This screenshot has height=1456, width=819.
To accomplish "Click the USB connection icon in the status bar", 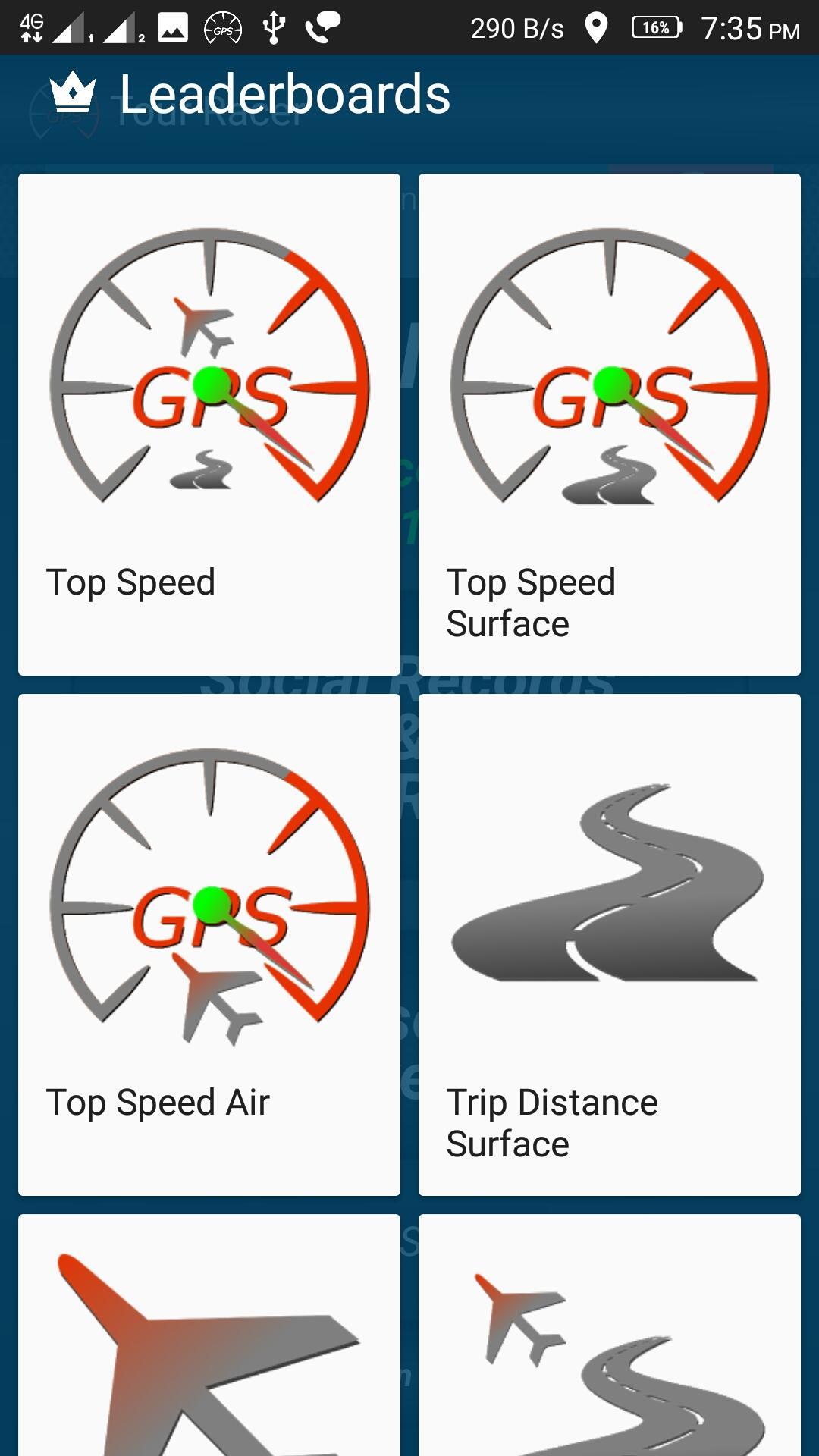I will 273,28.
